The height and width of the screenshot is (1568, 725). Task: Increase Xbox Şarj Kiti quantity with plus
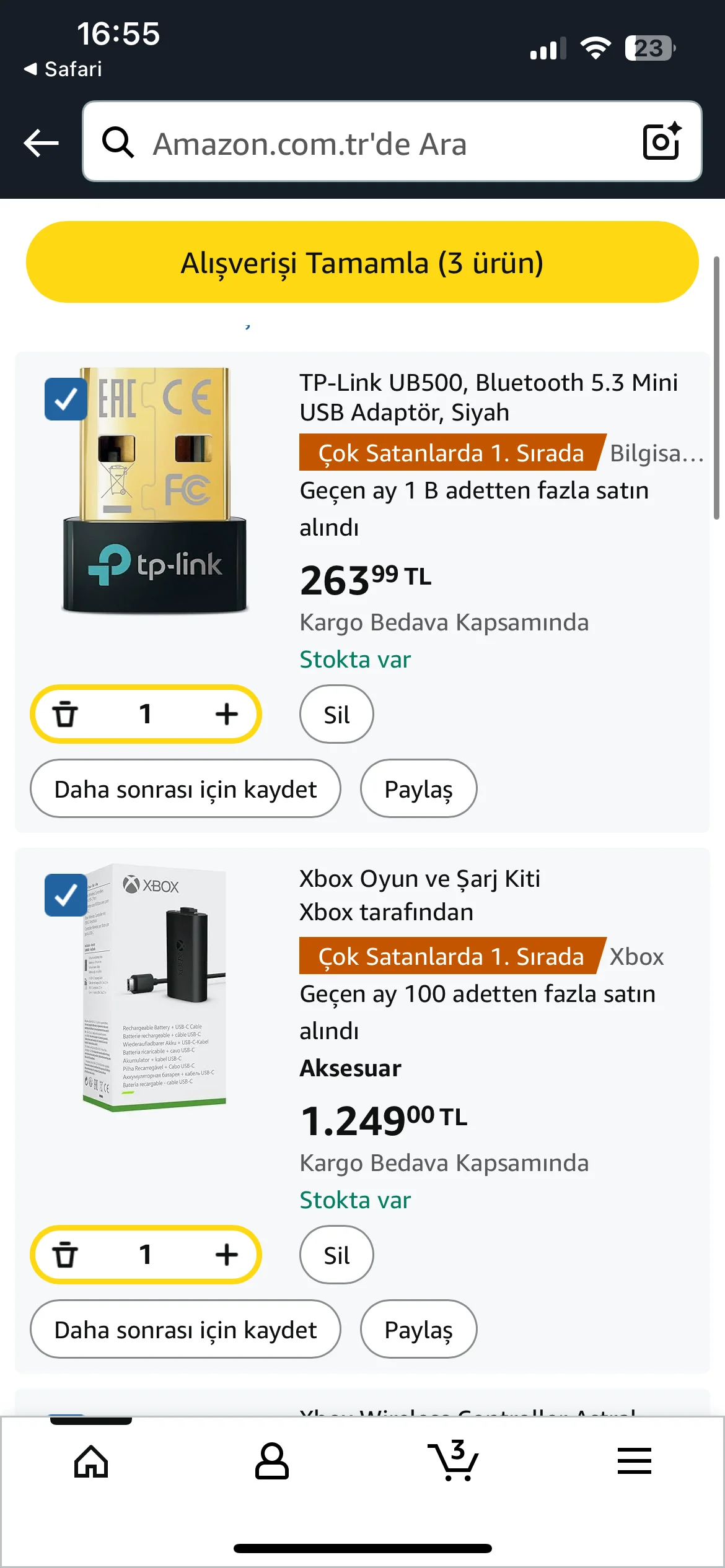point(226,1255)
